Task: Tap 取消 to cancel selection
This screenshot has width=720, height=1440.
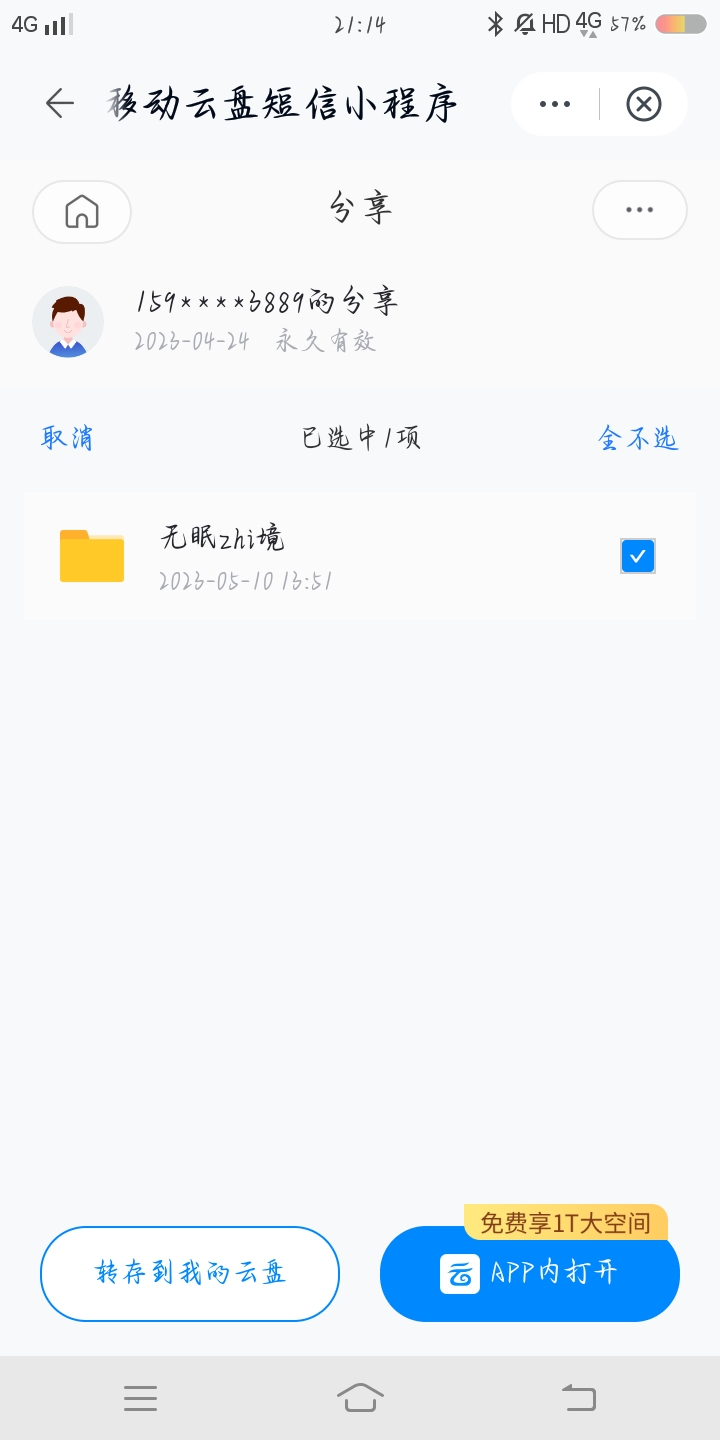Action: click(67, 438)
